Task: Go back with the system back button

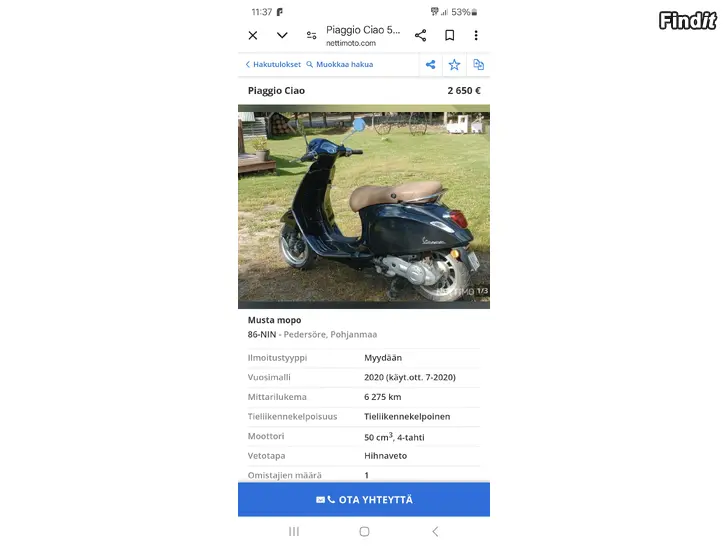Action: tap(435, 531)
